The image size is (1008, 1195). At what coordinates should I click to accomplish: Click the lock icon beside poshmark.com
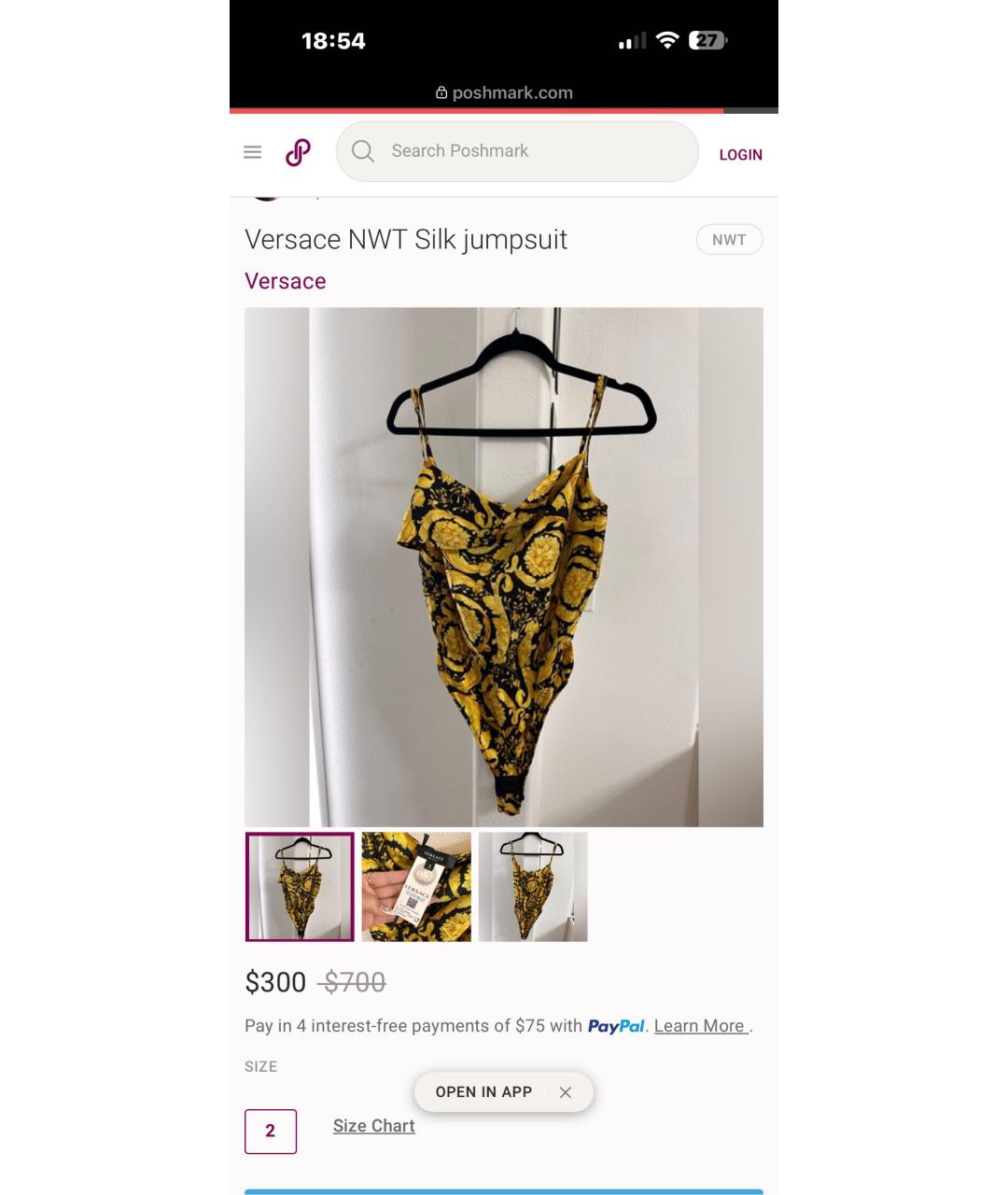pyautogui.click(x=441, y=91)
